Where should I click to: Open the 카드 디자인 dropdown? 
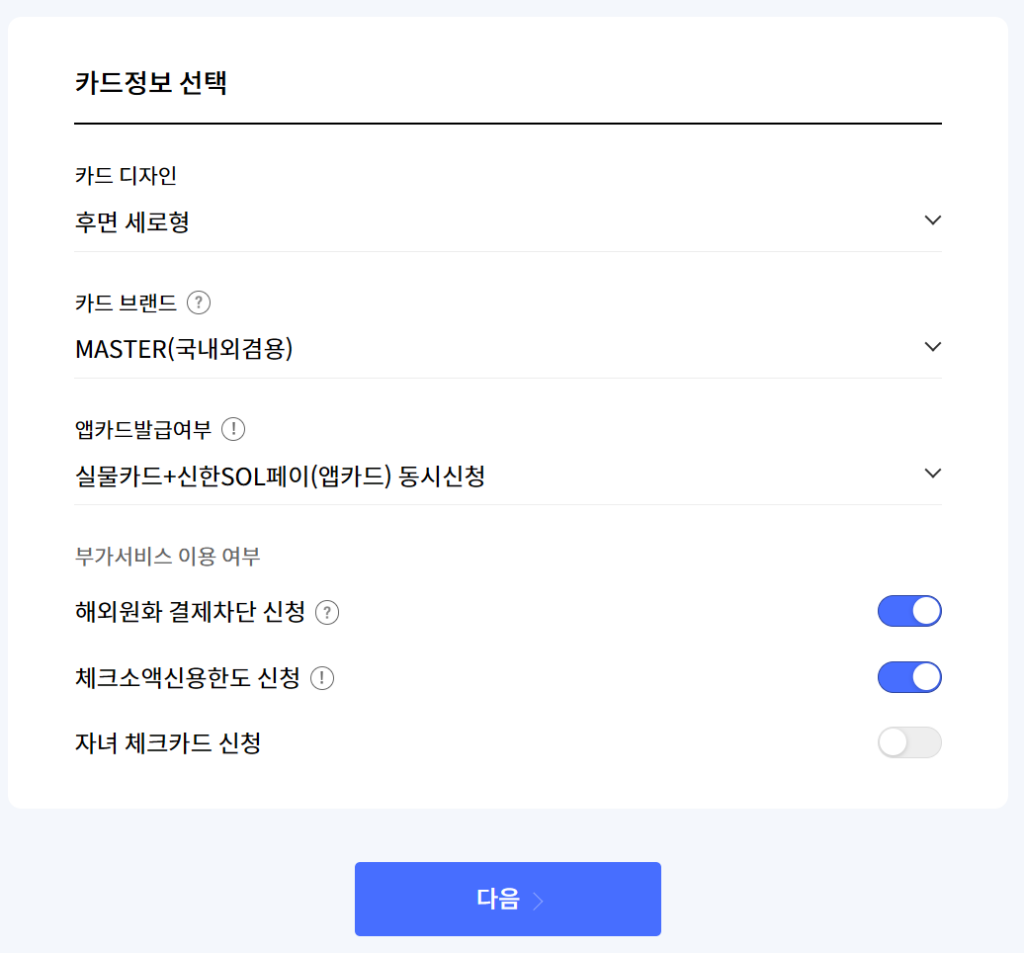508,221
